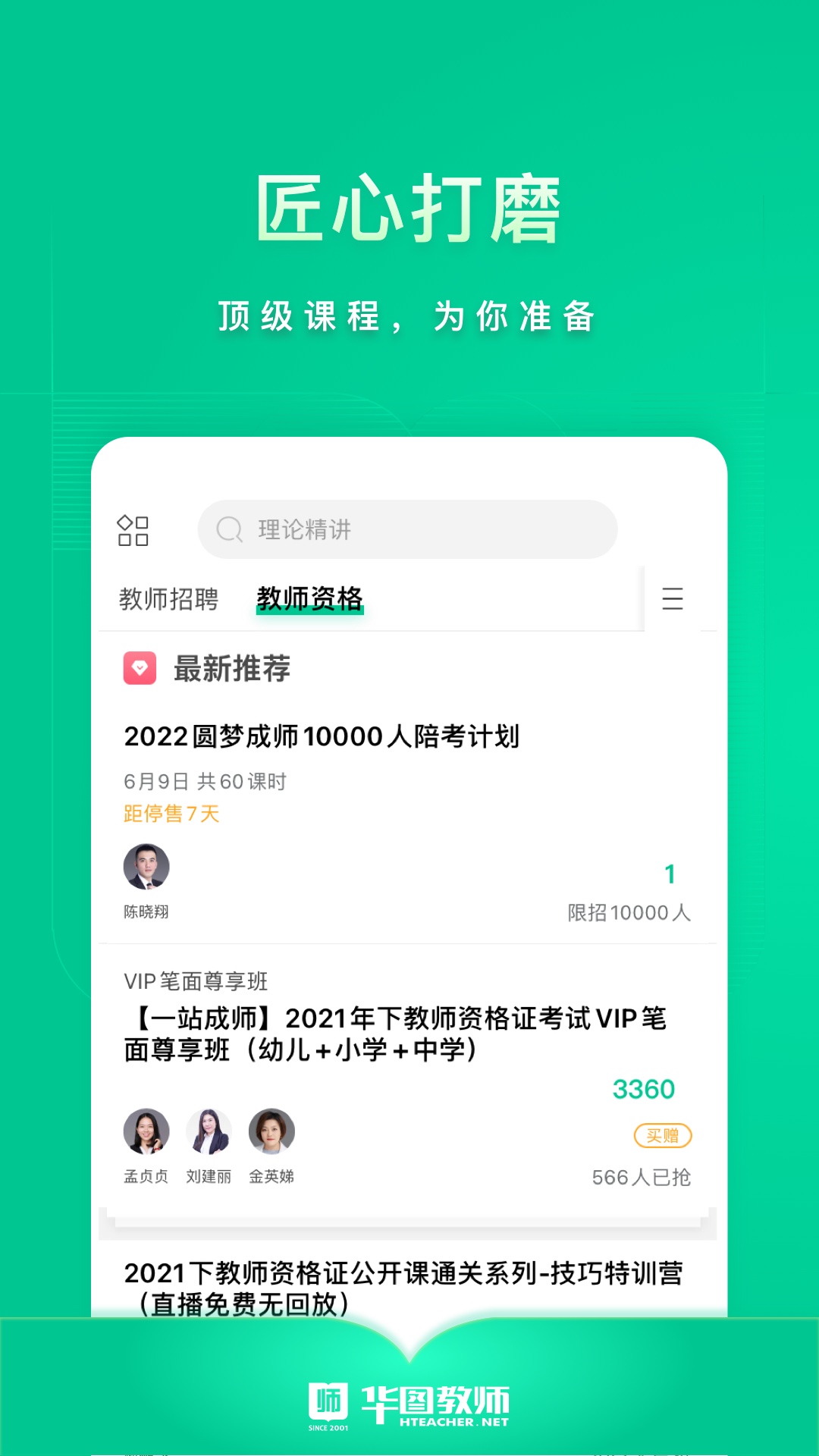The width and height of the screenshot is (819, 1456).
Task: Tap the 理论精讲 search input field
Action: (x=409, y=530)
